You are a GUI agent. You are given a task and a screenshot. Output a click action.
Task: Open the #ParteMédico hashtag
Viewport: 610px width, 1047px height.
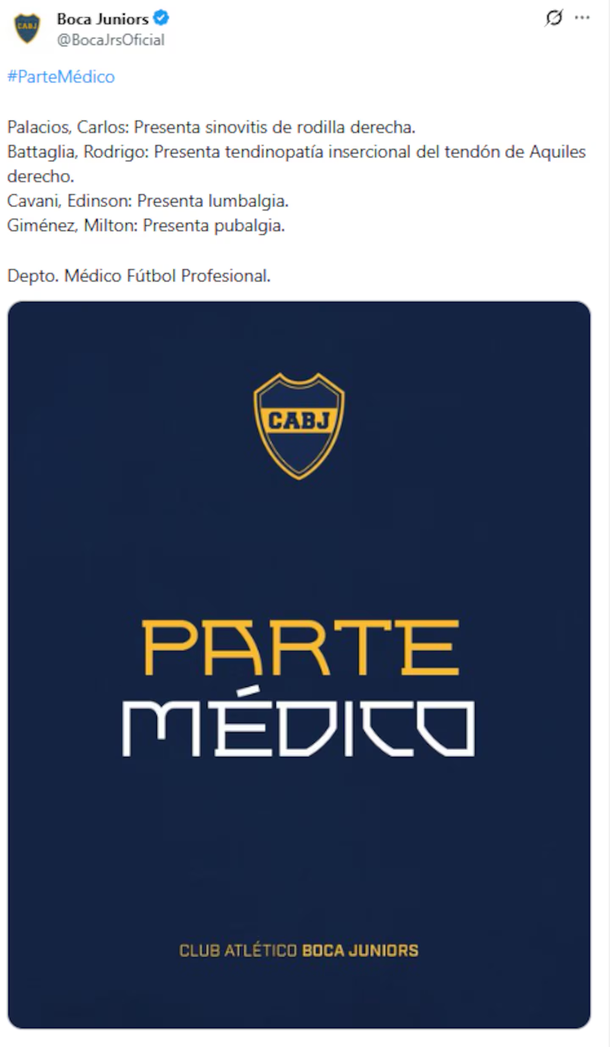61,76
